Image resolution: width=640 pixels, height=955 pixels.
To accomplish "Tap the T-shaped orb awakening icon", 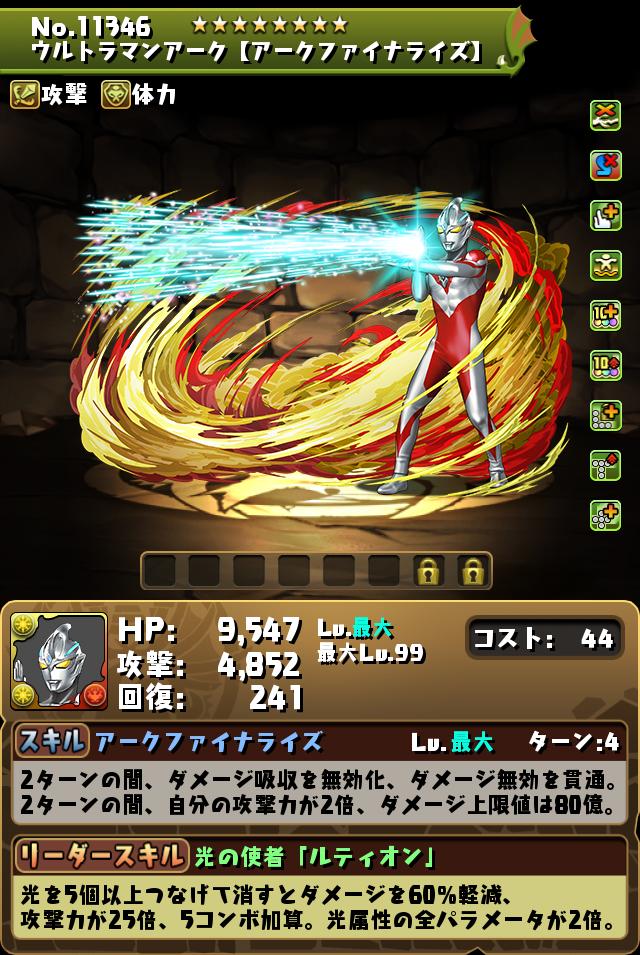I will point(605,463).
